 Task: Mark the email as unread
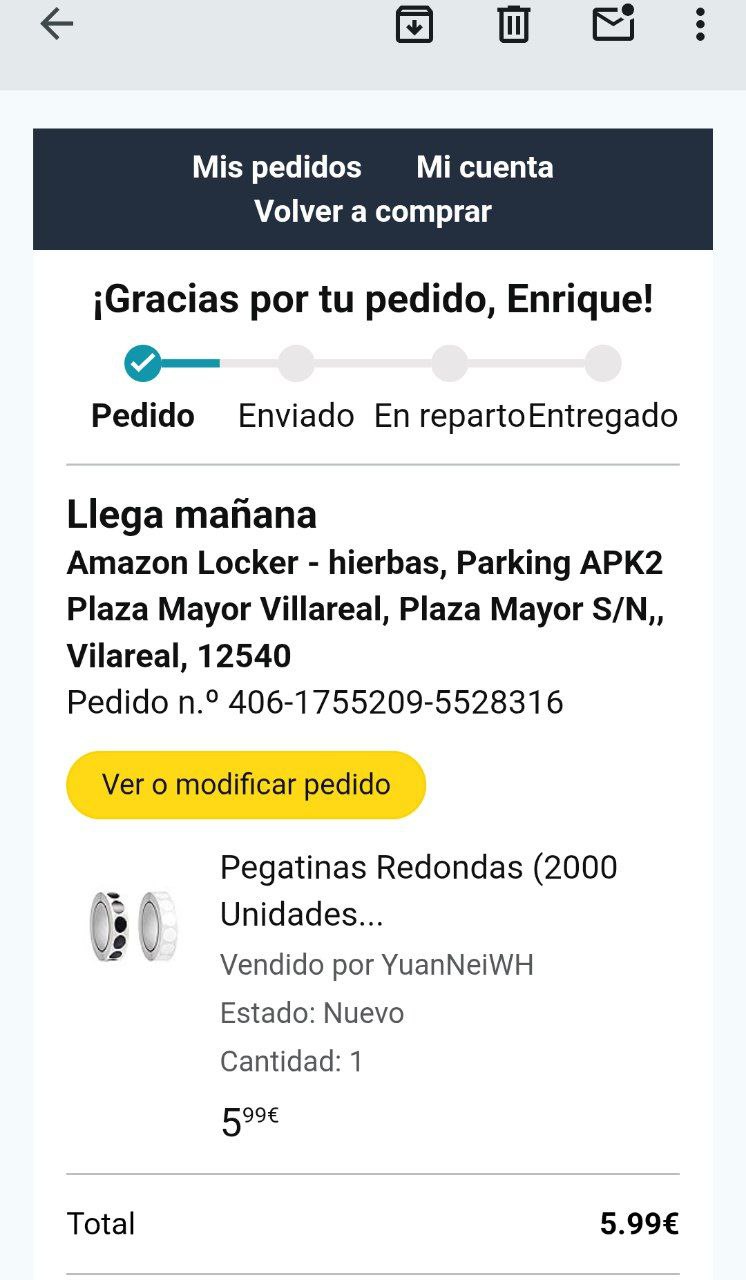613,23
